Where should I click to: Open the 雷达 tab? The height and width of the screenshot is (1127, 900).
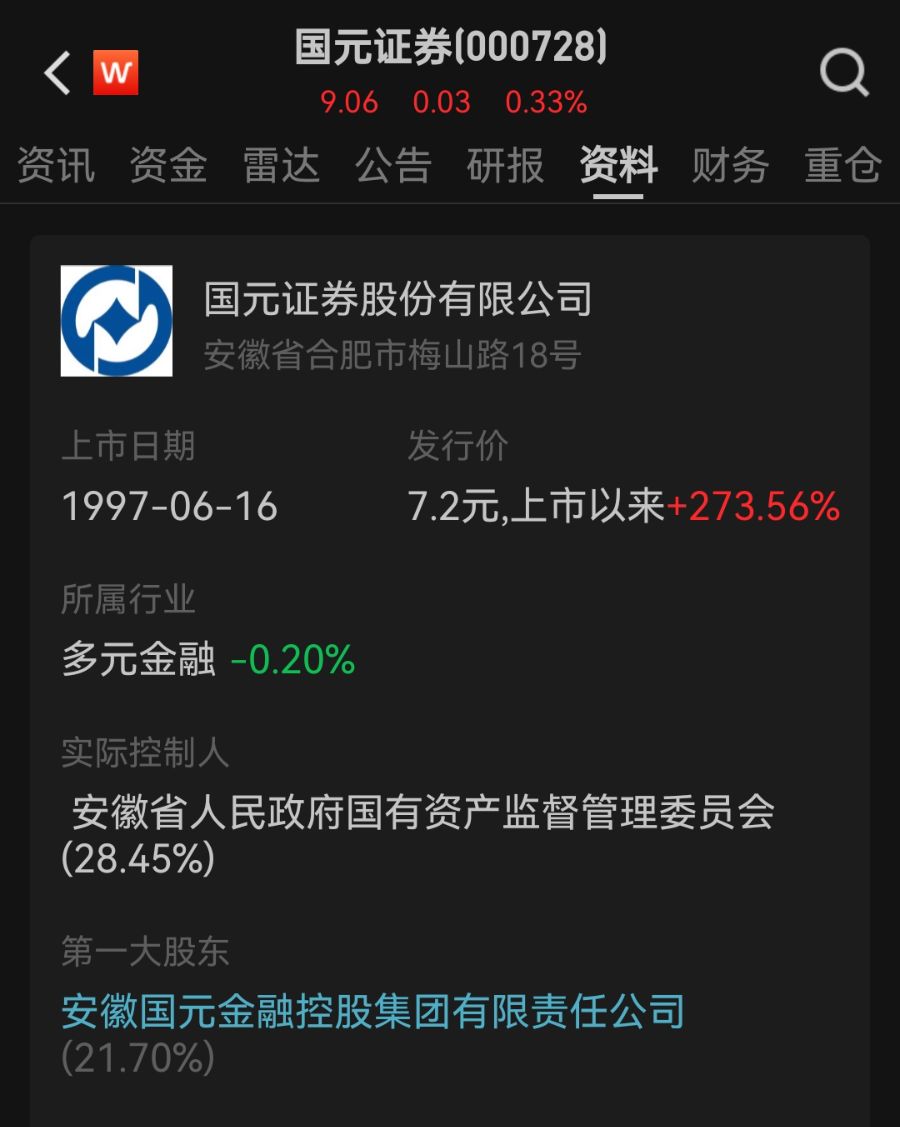281,166
